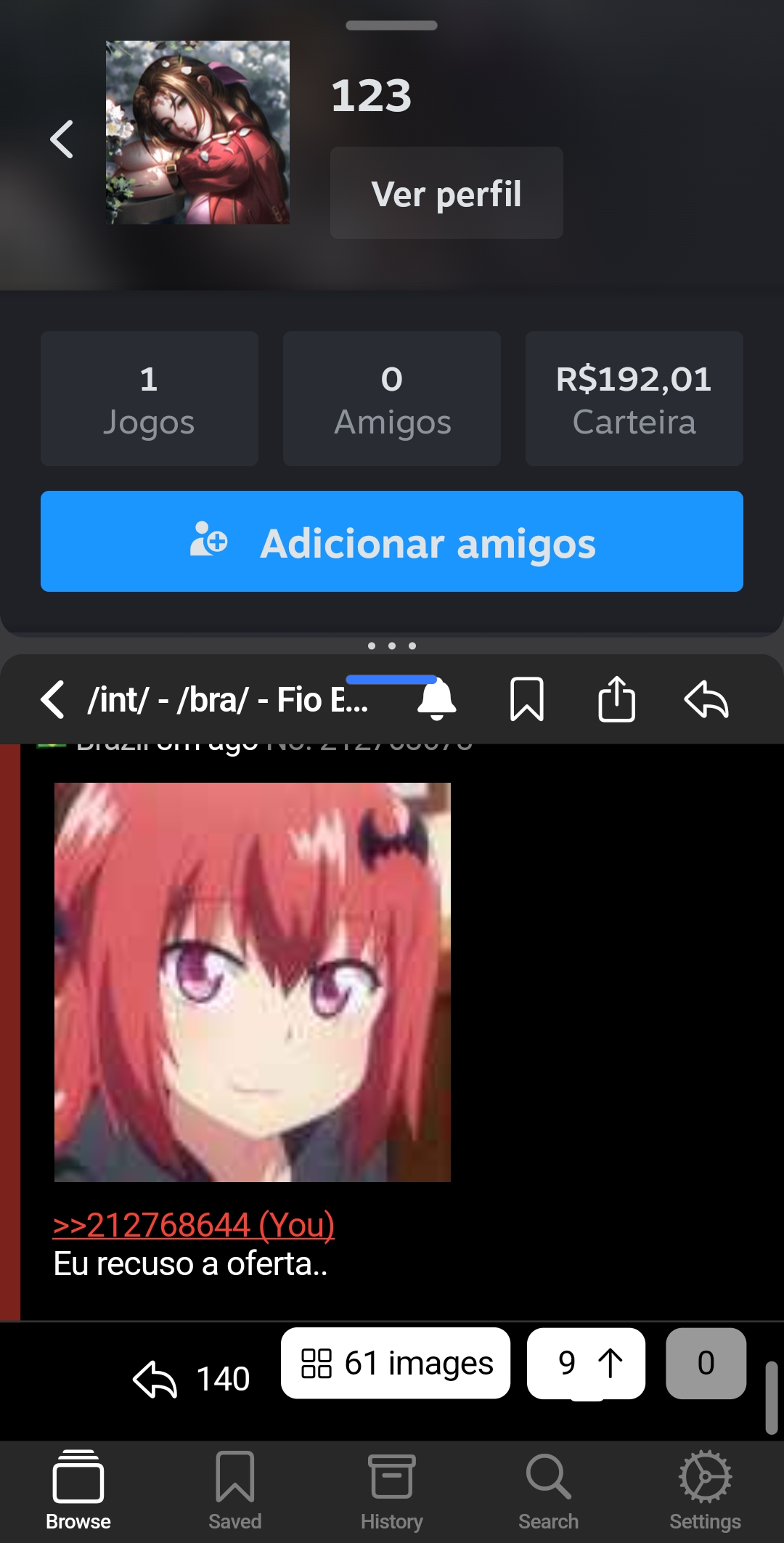Open the Carteira wallet balance card

634,399
